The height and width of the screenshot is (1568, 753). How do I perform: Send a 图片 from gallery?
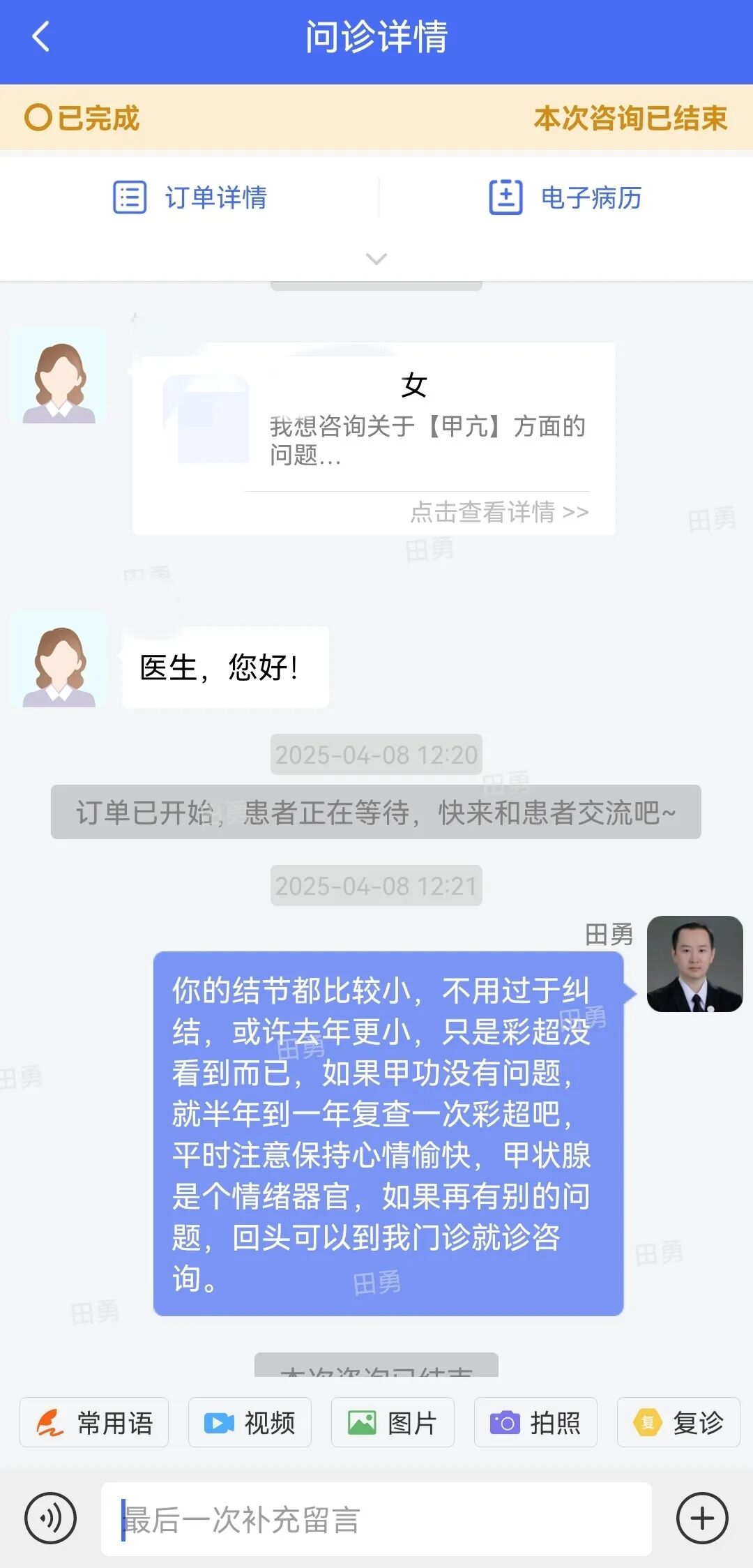pyautogui.click(x=393, y=1422)
